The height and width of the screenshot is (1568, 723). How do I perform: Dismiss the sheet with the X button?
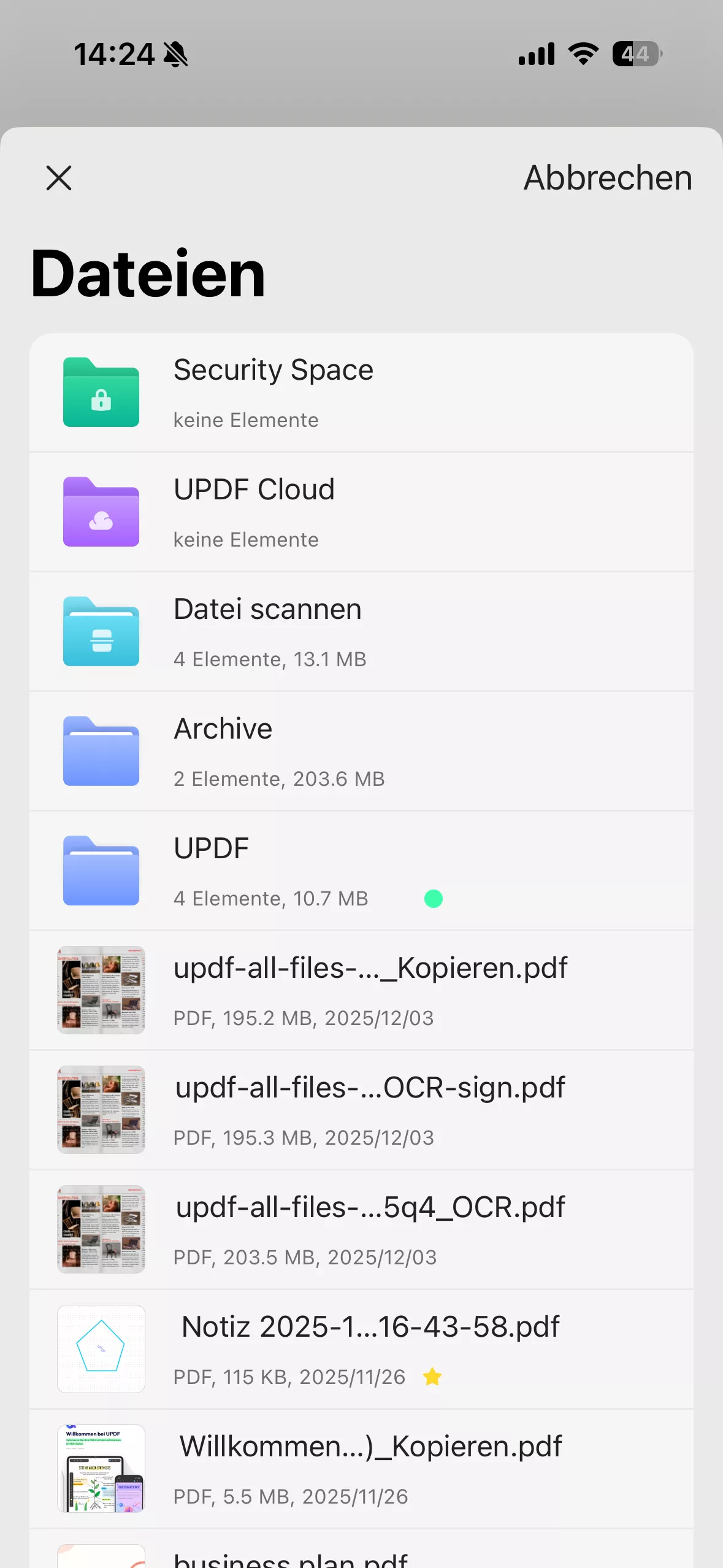58,179
